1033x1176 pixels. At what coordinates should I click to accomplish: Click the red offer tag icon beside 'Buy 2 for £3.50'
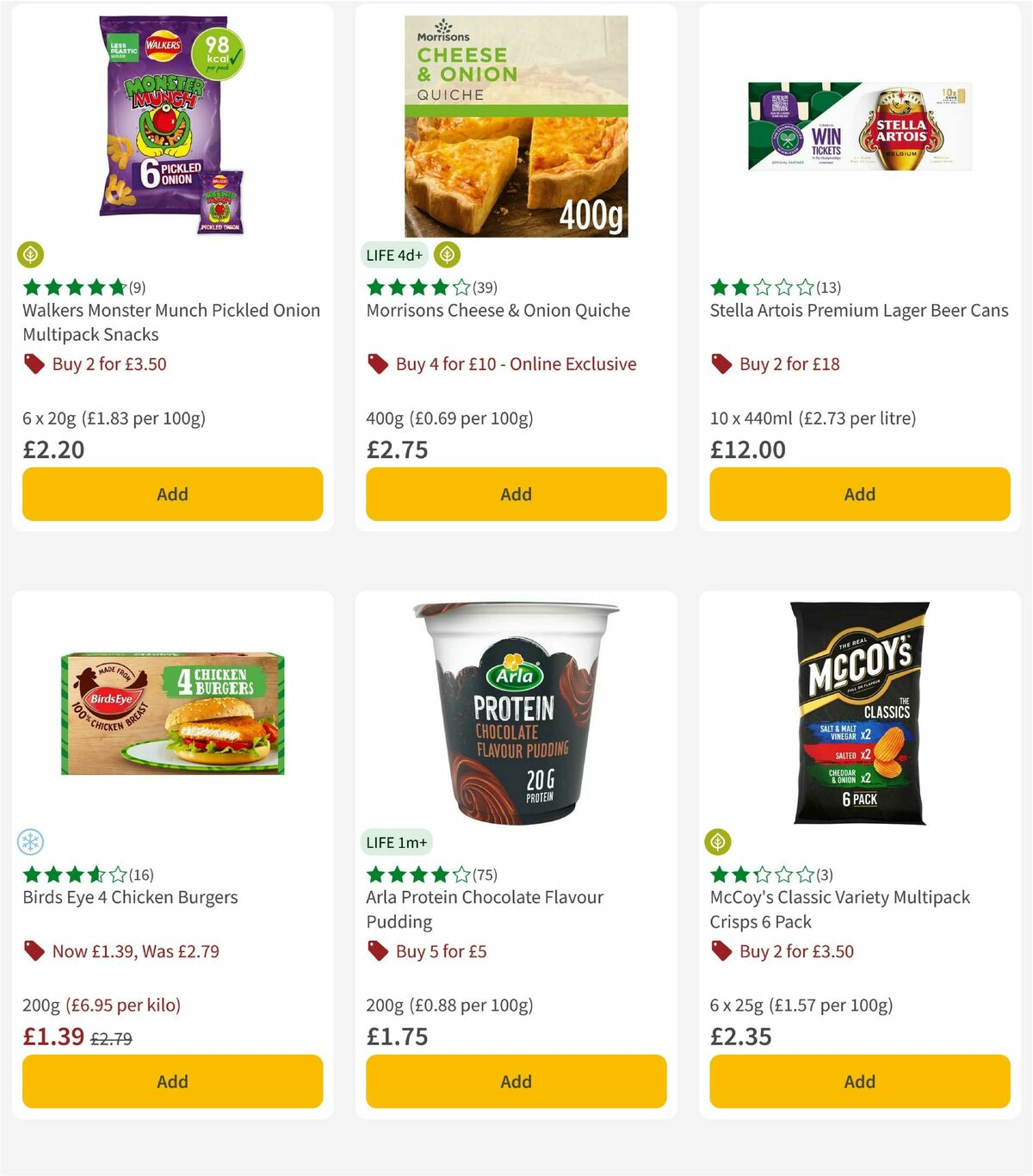pos(34,364)
